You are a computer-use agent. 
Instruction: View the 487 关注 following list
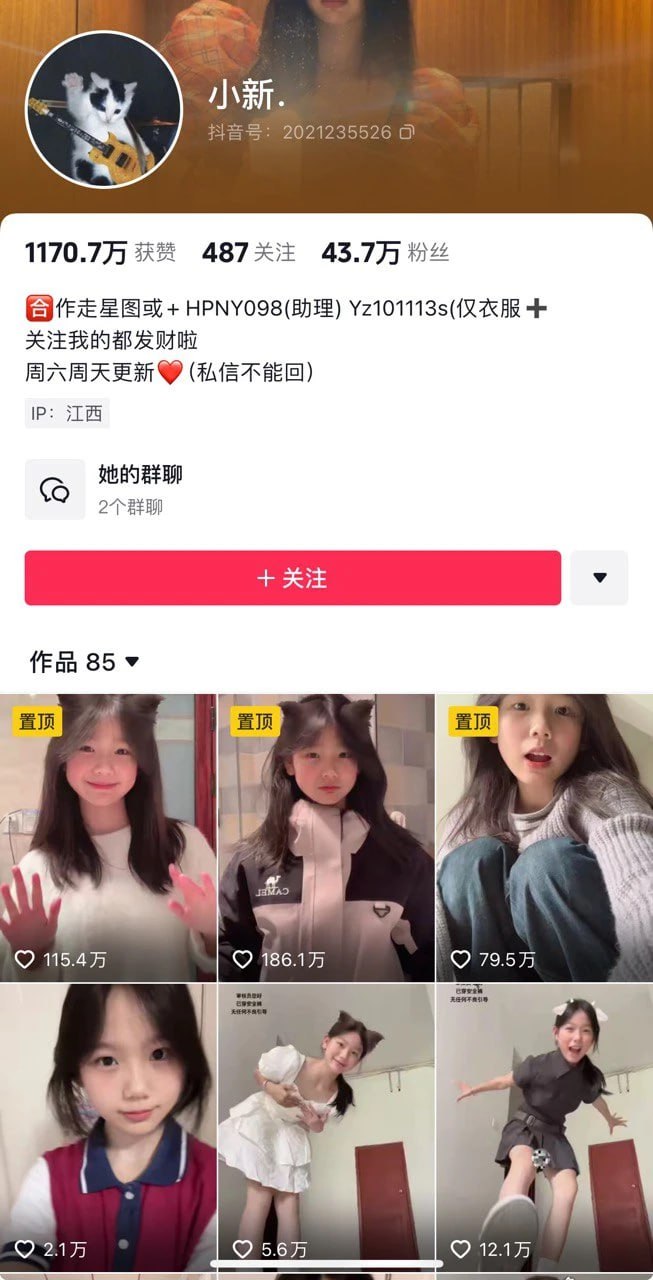(248, 253)
